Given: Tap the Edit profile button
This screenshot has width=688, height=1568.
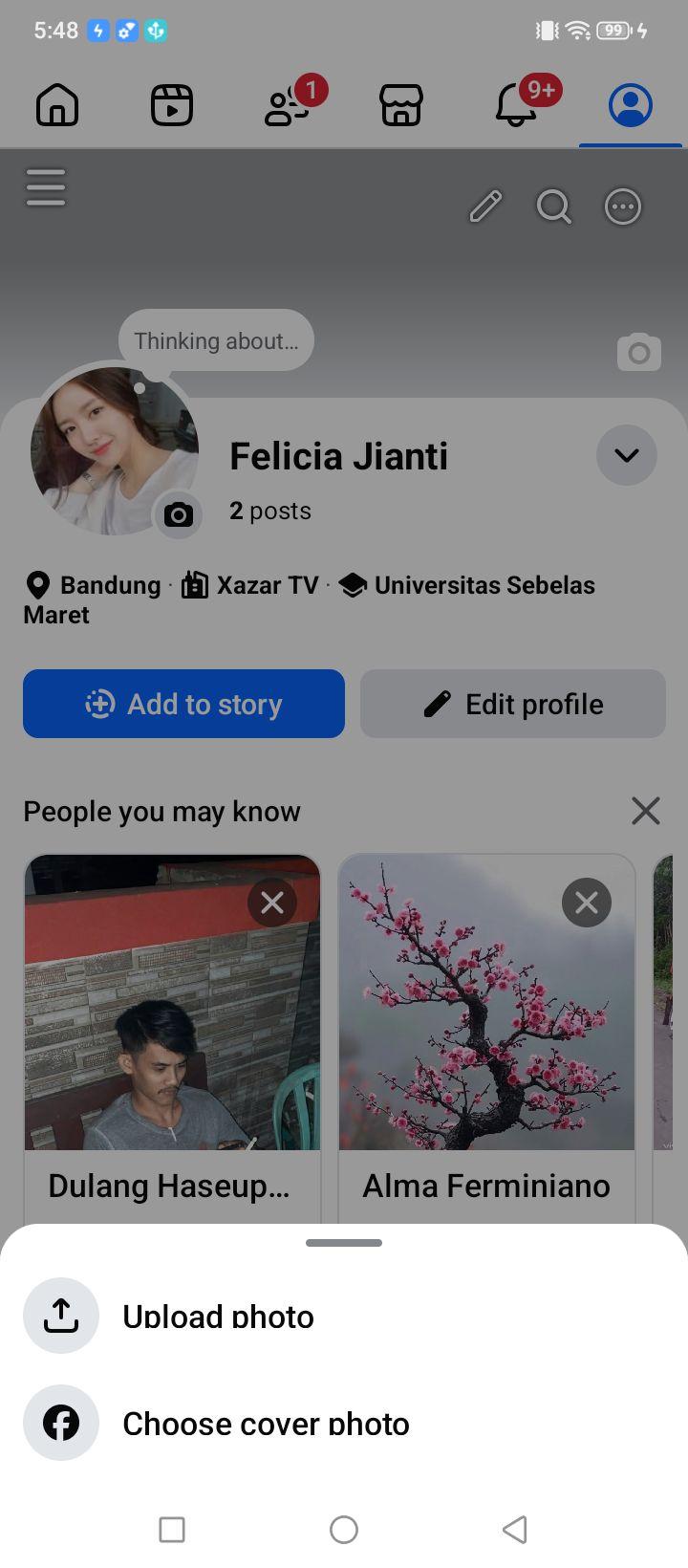Looking at the screenshot, I should [x=513, y=704].
